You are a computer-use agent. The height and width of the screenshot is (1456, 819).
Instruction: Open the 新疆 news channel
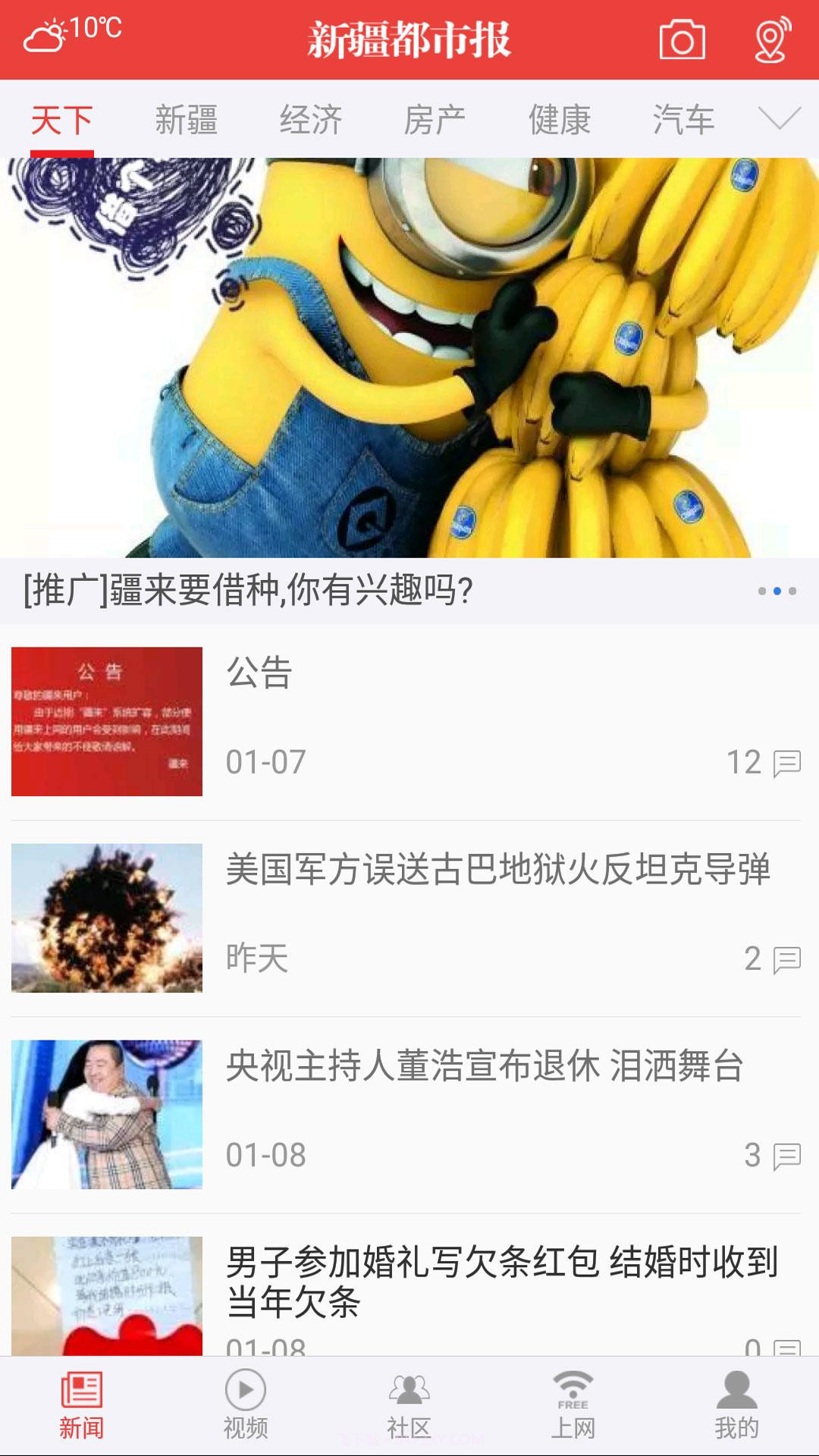[187, 118]
